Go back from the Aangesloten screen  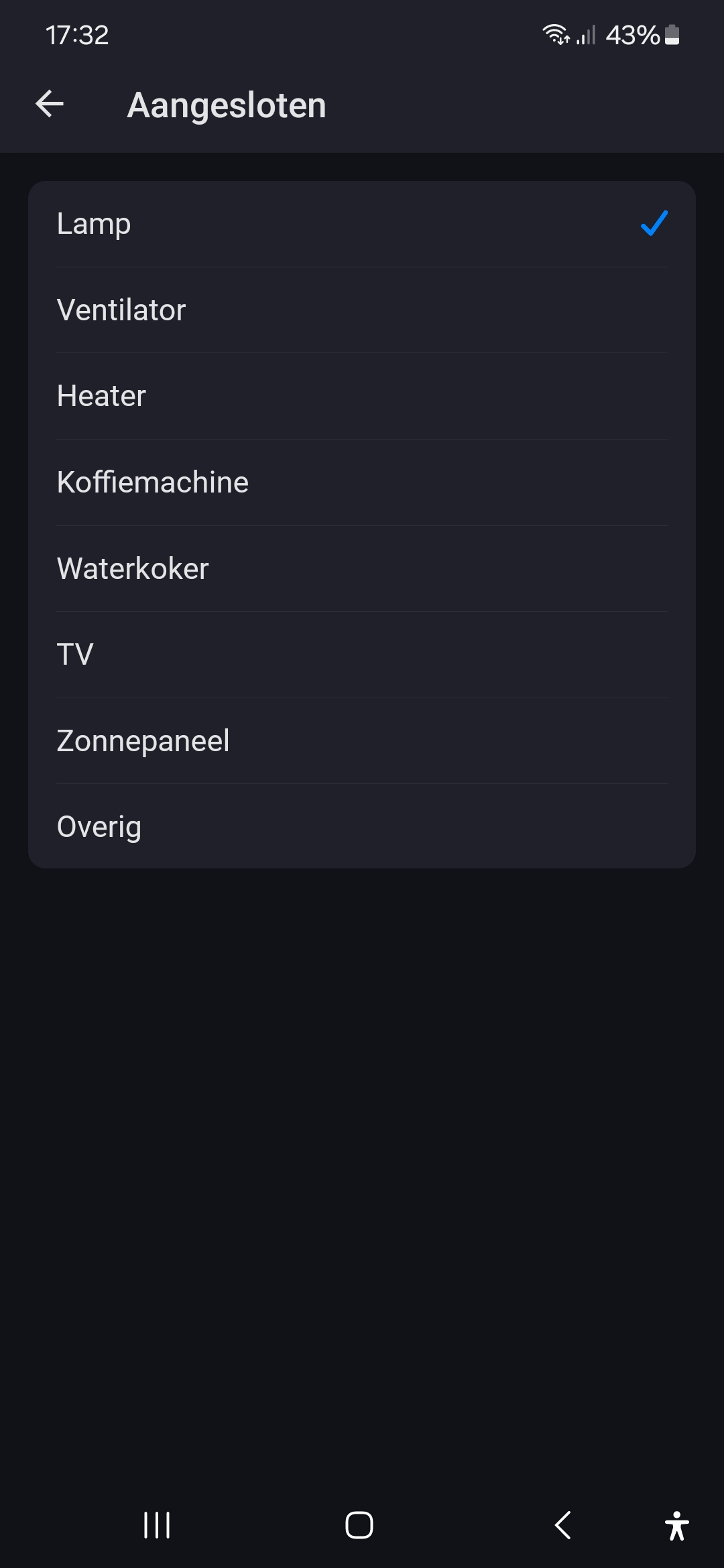pyautogui.click(x=50, y=104)
